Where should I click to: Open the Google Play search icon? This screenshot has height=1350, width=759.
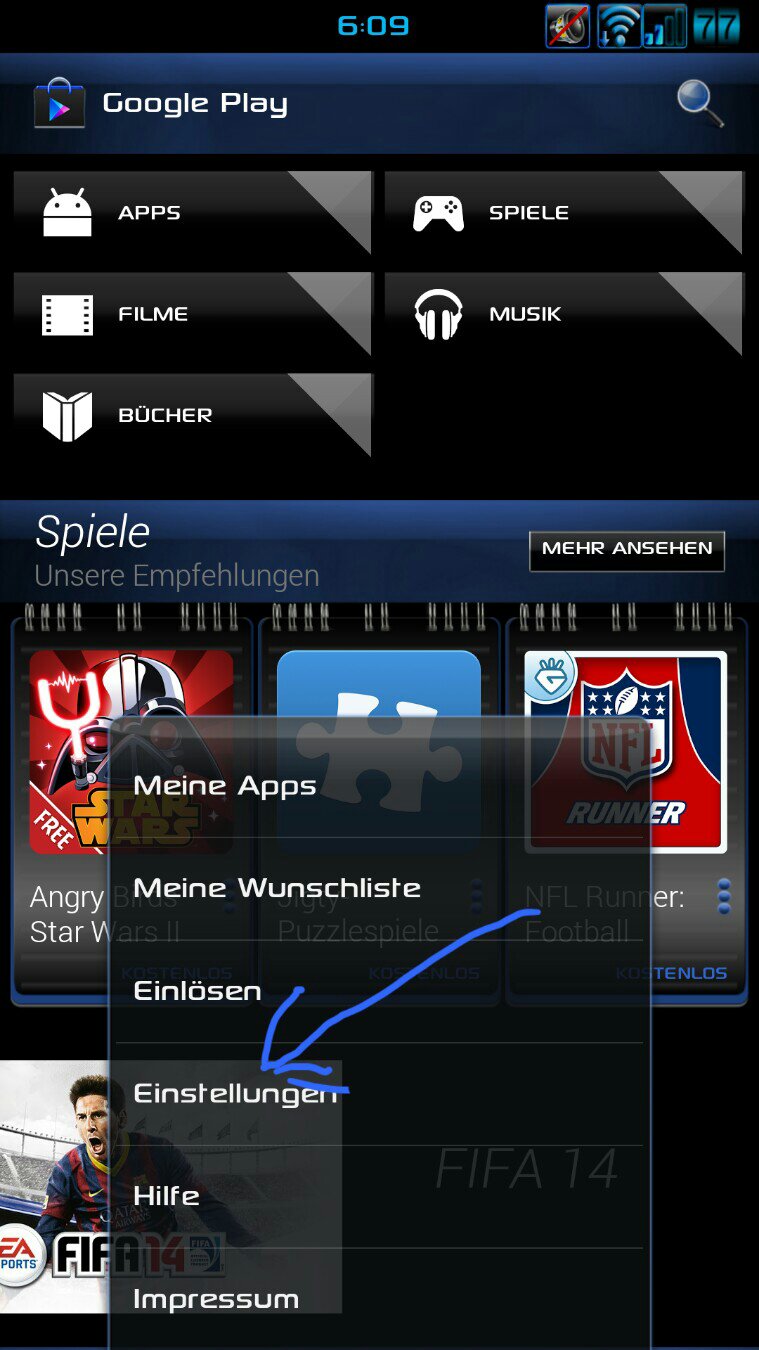[699, 103]
